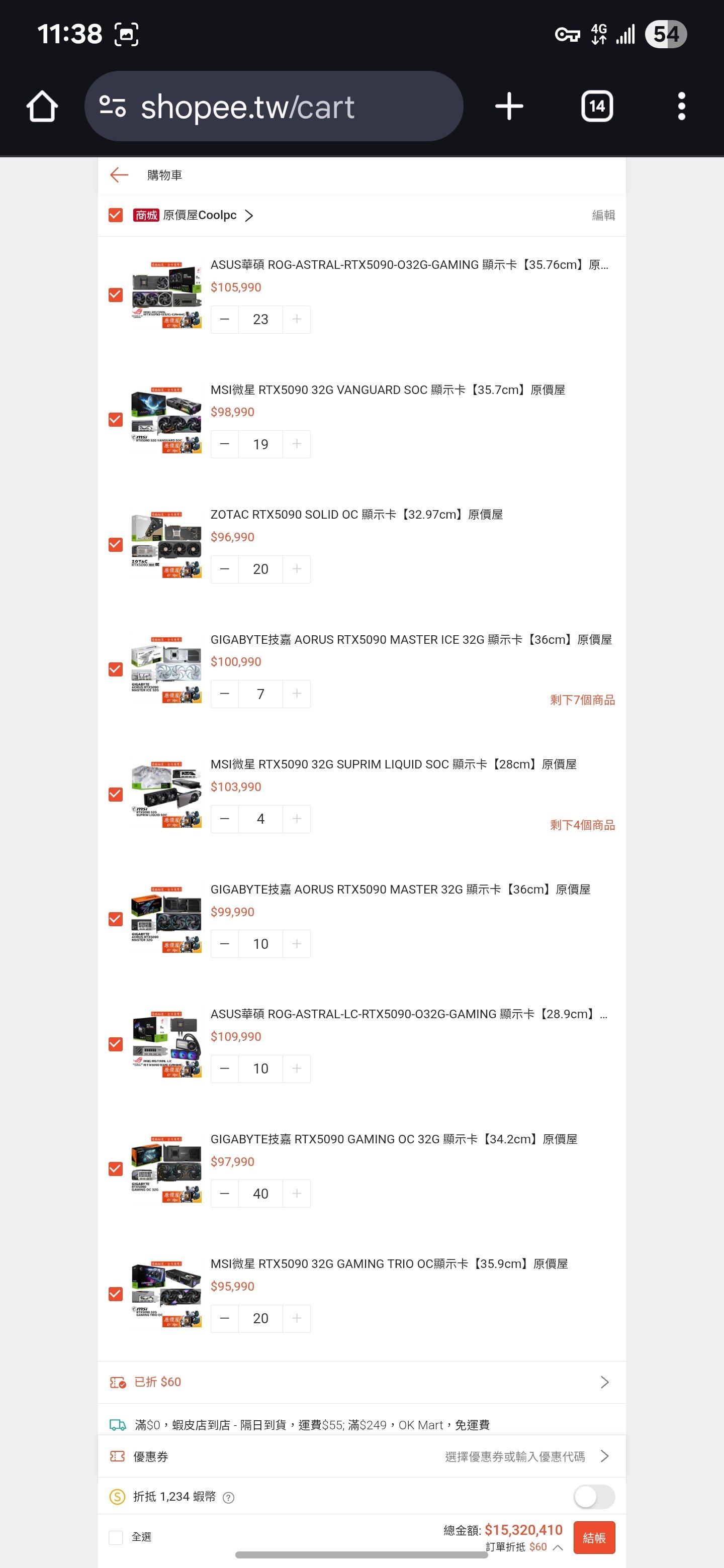Viewport: 724px width, 1568px height.
Task: Check the 全選 select-all box
Action: (x=116, y=1537)
